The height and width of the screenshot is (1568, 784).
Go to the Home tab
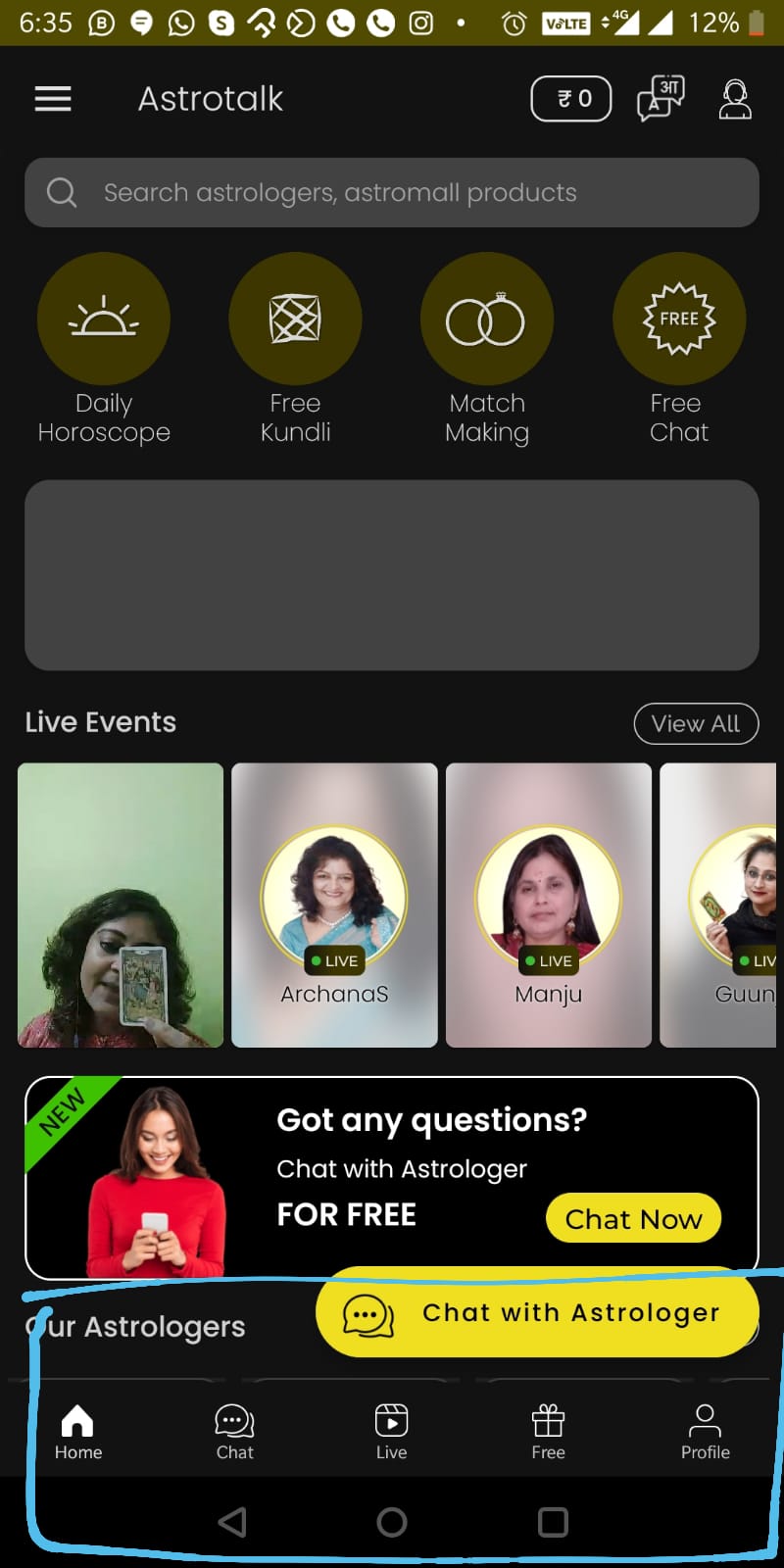click(x=77, y=1432)
